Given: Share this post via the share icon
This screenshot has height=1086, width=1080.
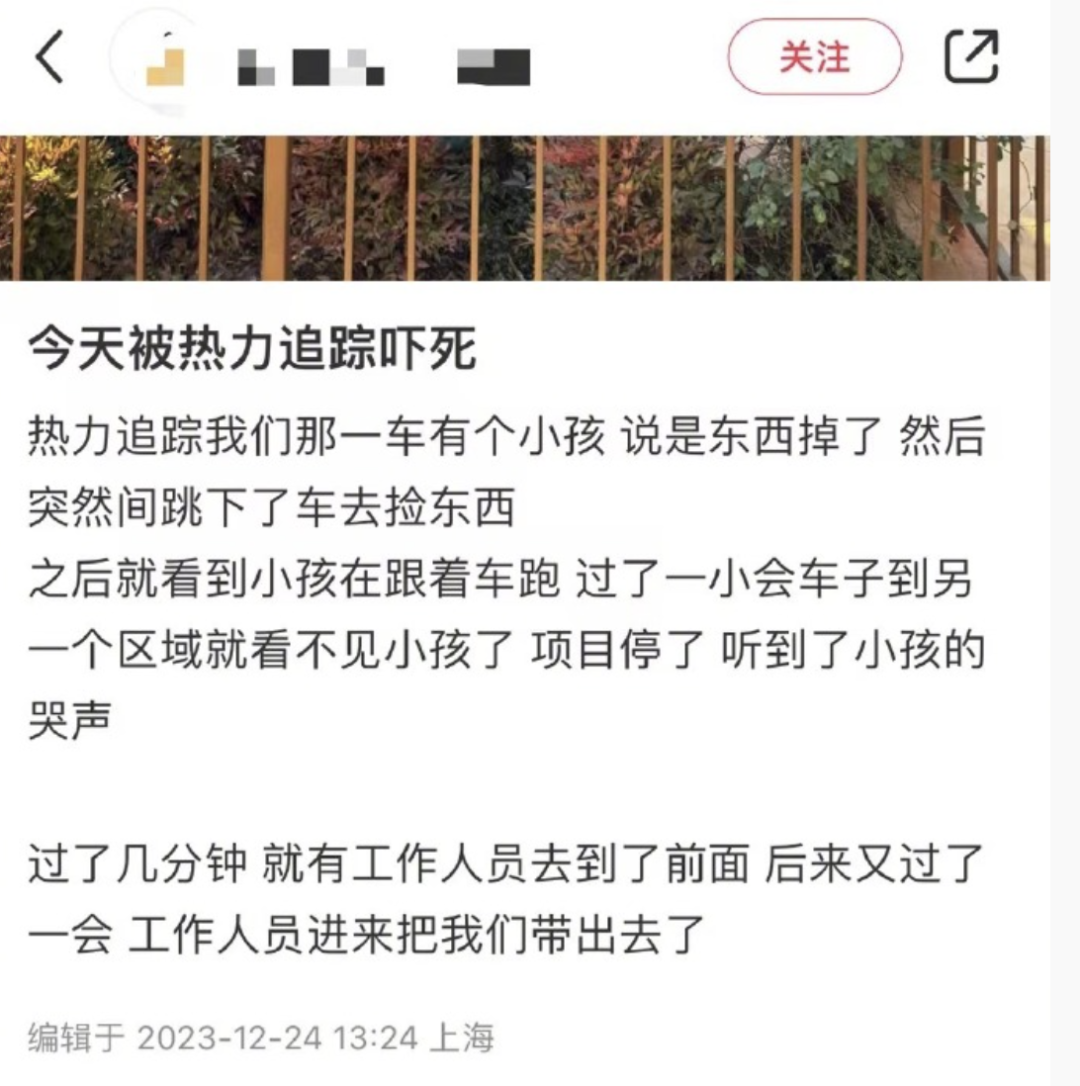Looking at the screenshot, I should point(971,57).
